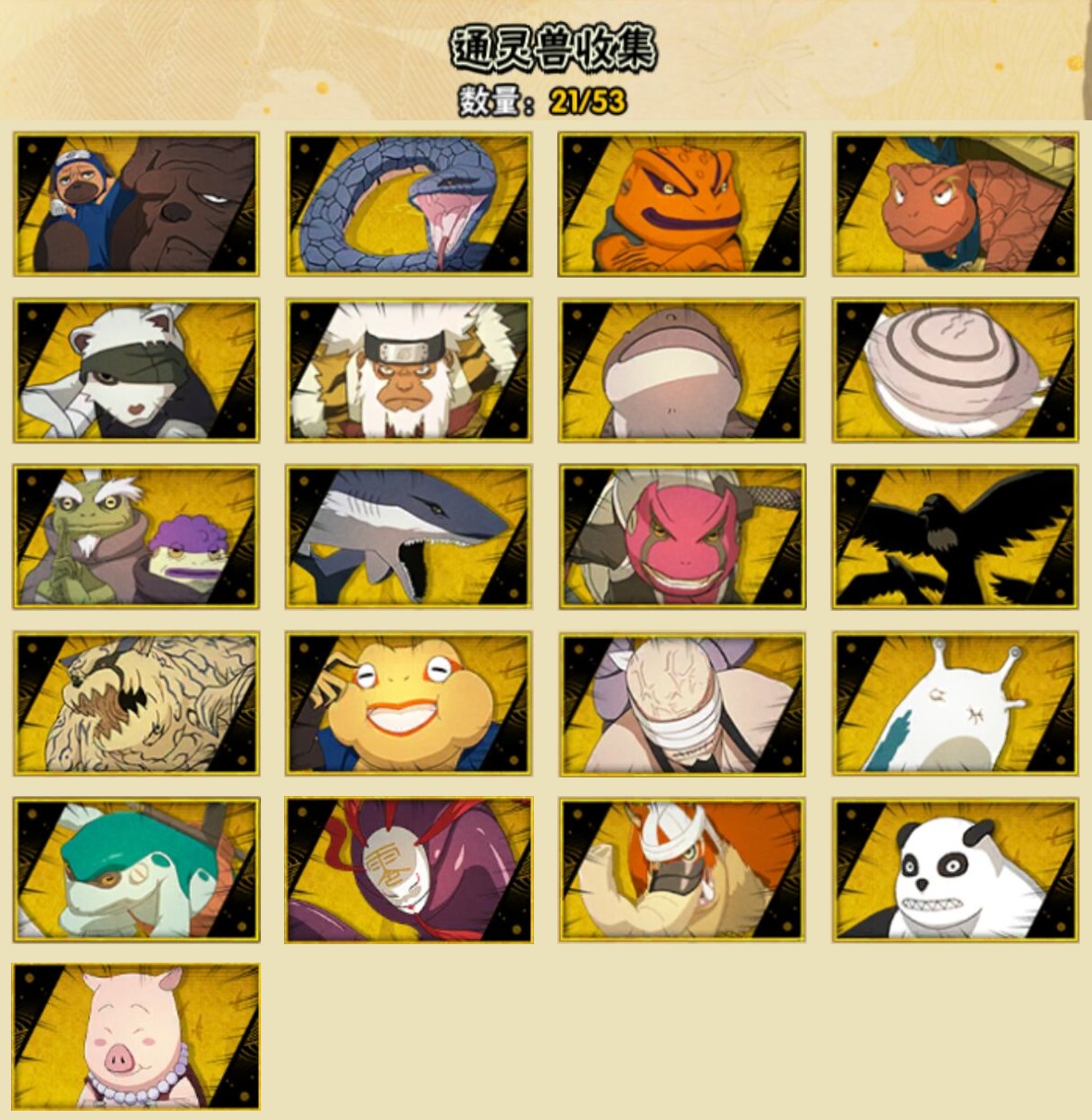Open the panda summon card
Screen dimensions: 1092x1120
click(954, 870)
